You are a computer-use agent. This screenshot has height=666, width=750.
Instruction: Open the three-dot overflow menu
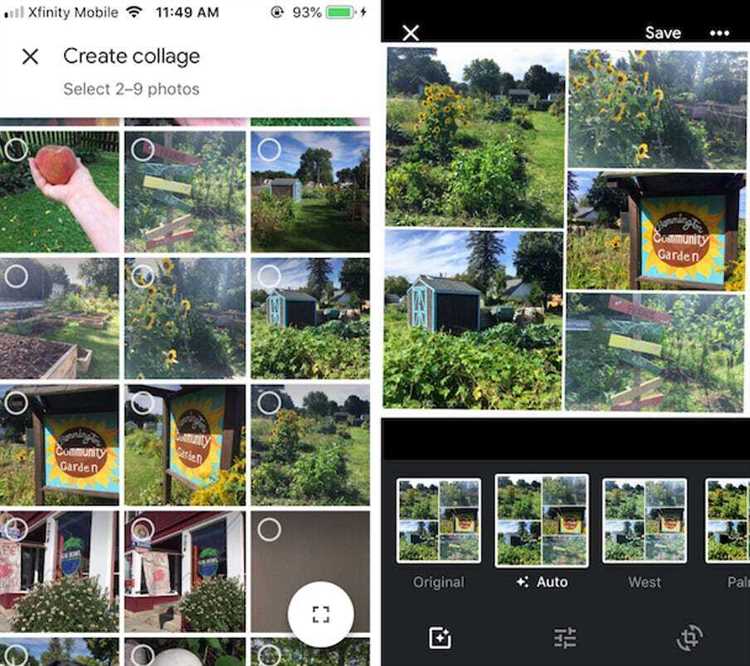[x=719, y=32]
